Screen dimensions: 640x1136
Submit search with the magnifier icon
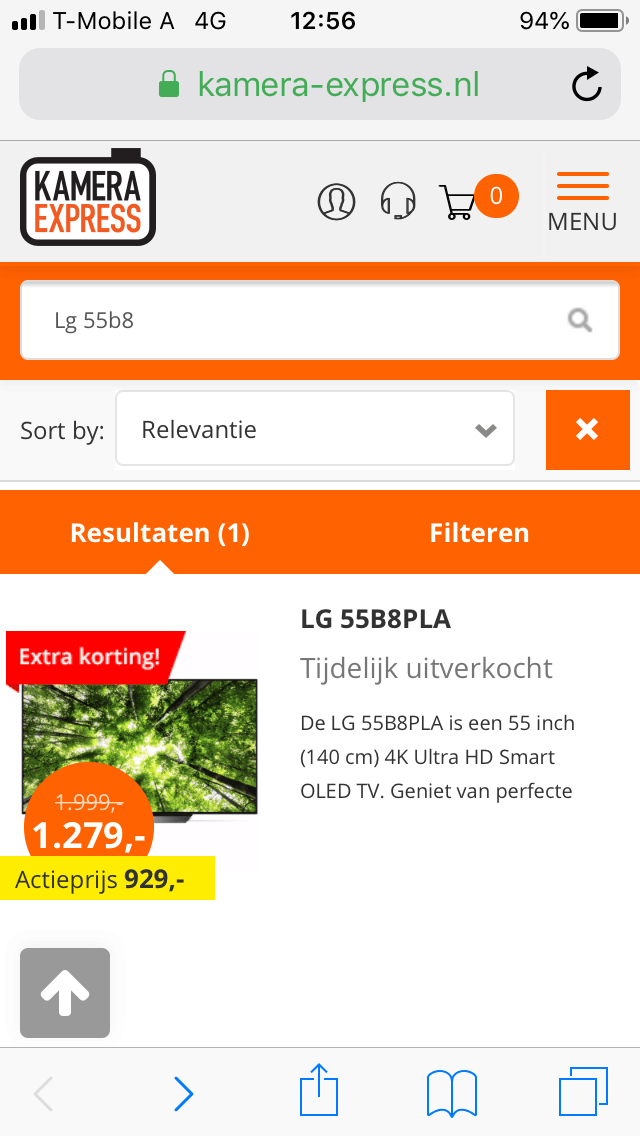click(579, 321)
